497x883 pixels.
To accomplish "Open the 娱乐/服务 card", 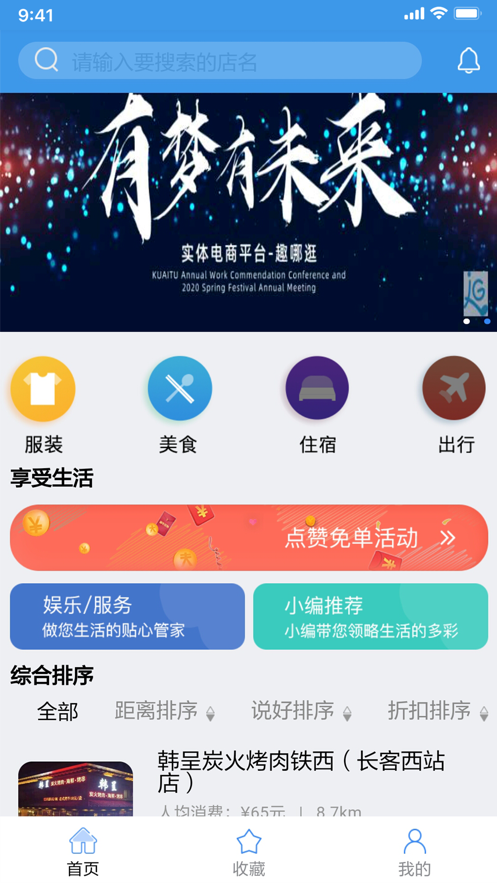I will tap(127, 616).
